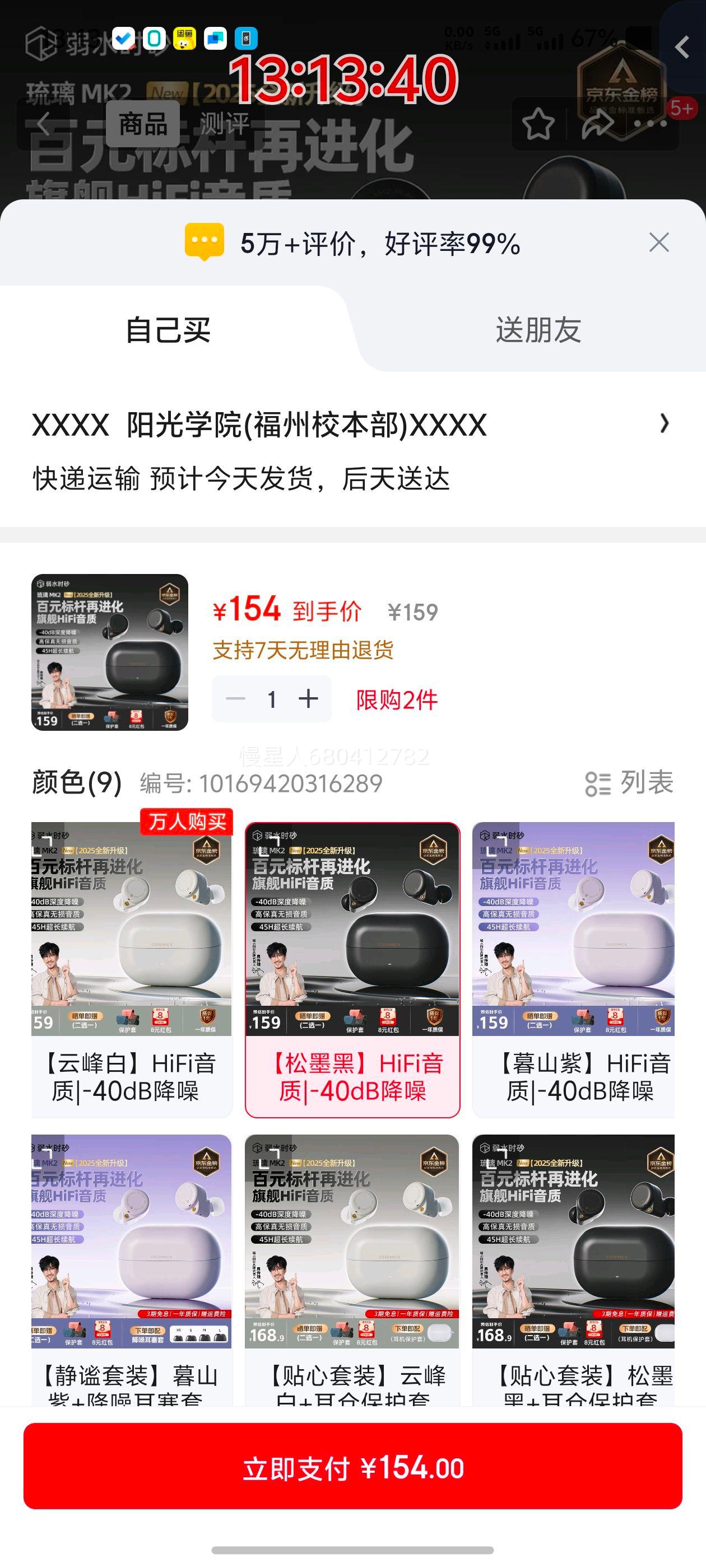Viewport: 706px width, 1568px height.
Task: Select the 自己买 tab
Action: [x=168, y=330]
